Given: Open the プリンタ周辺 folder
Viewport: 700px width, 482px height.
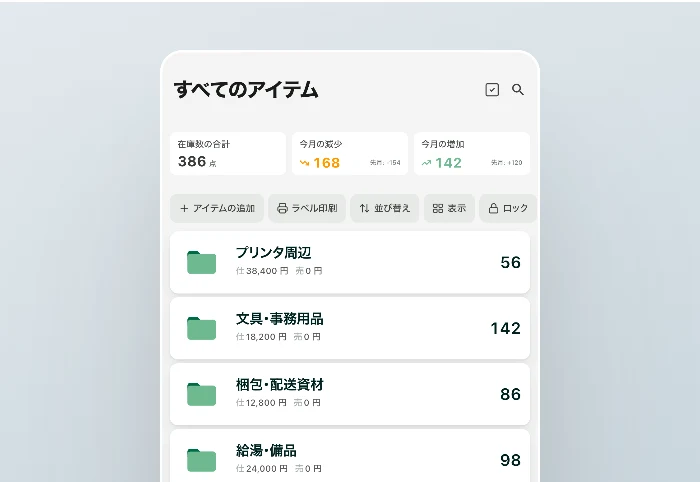Looking at the screenshot, I should [350, 262].
